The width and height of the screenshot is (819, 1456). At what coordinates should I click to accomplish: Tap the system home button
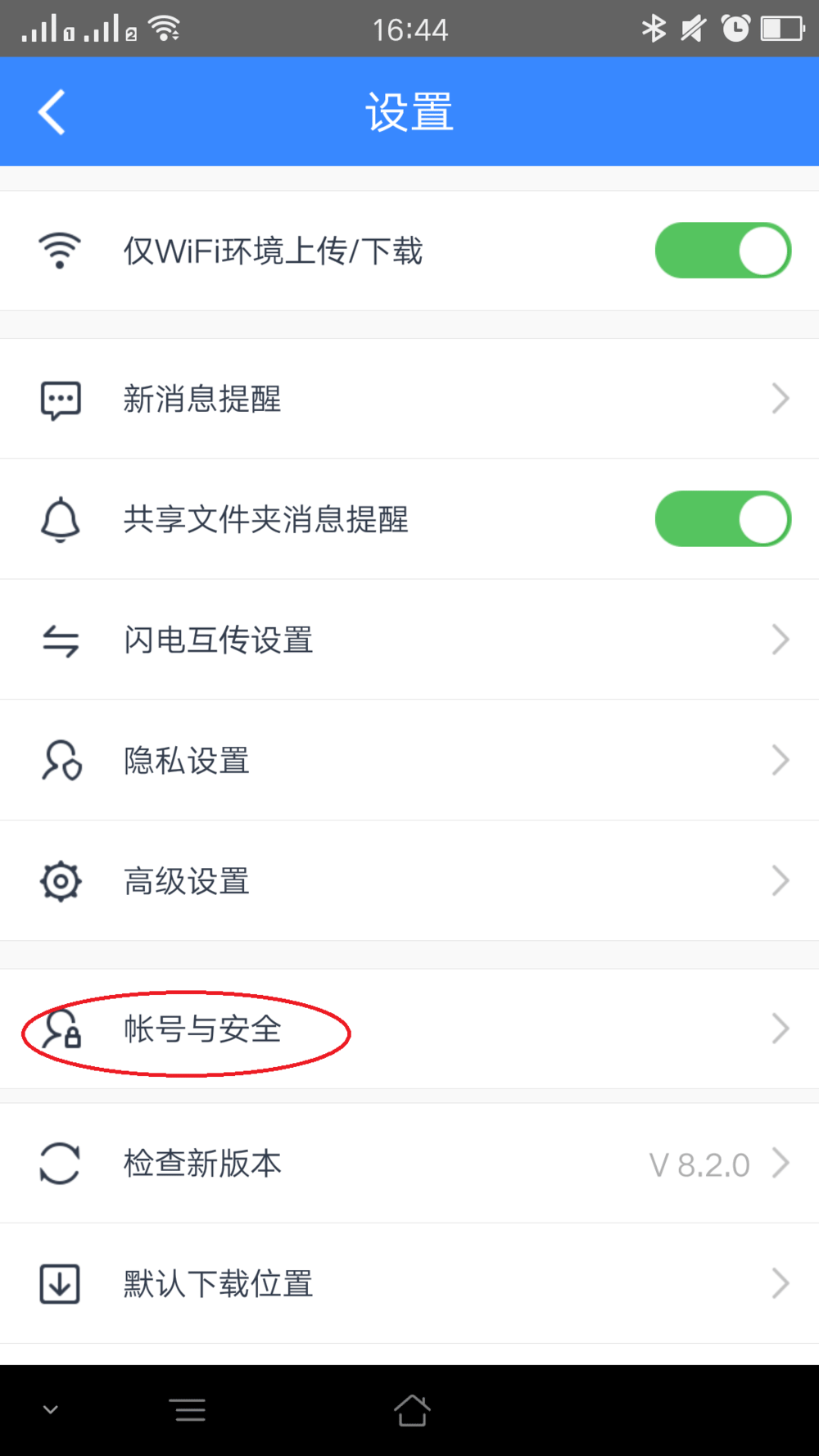click(x=411, y=1410)
